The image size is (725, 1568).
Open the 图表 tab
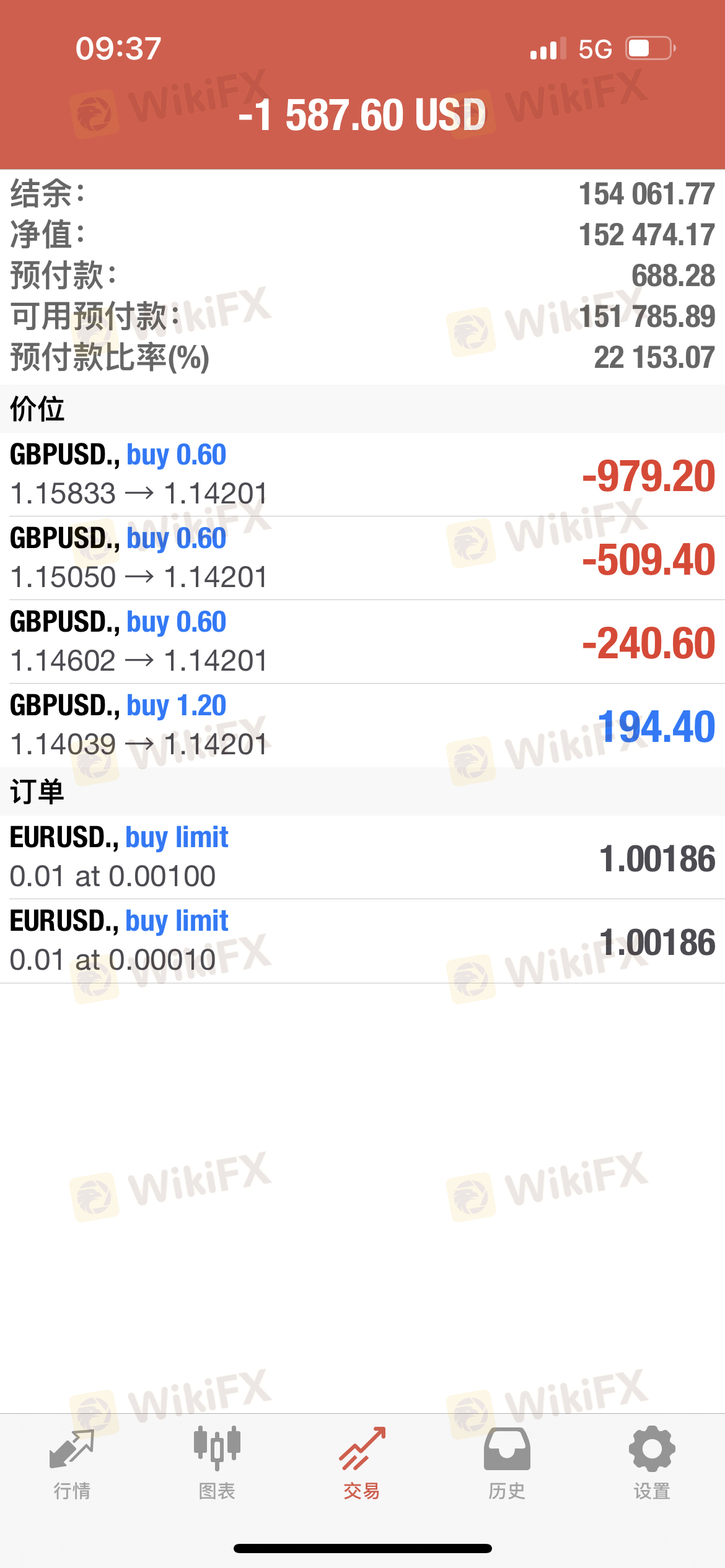pos(217,1464)
